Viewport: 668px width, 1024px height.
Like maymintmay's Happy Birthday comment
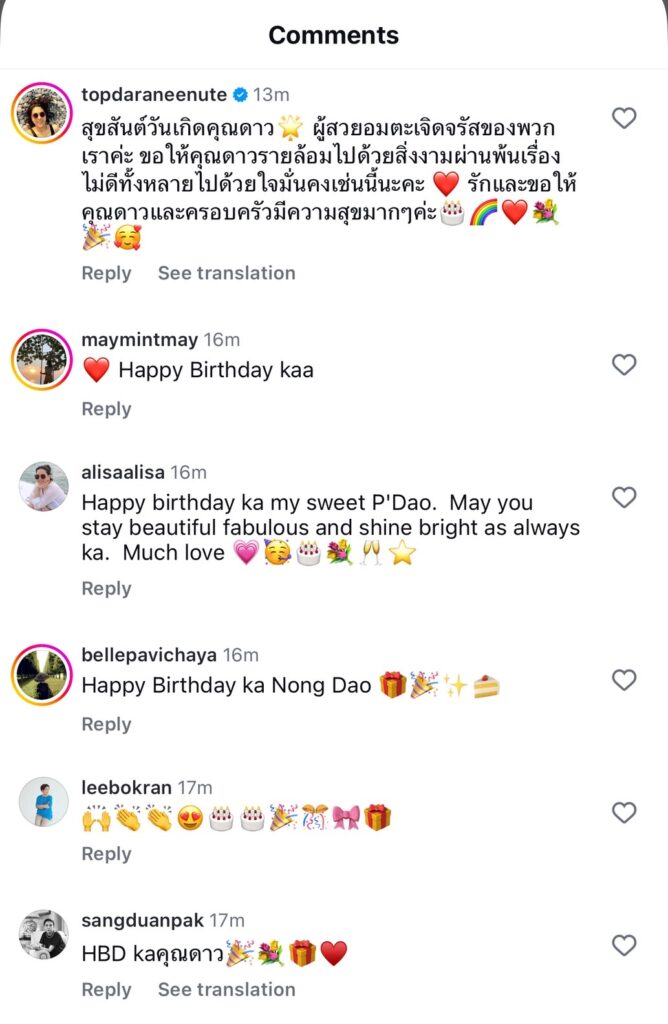(624, 365)
